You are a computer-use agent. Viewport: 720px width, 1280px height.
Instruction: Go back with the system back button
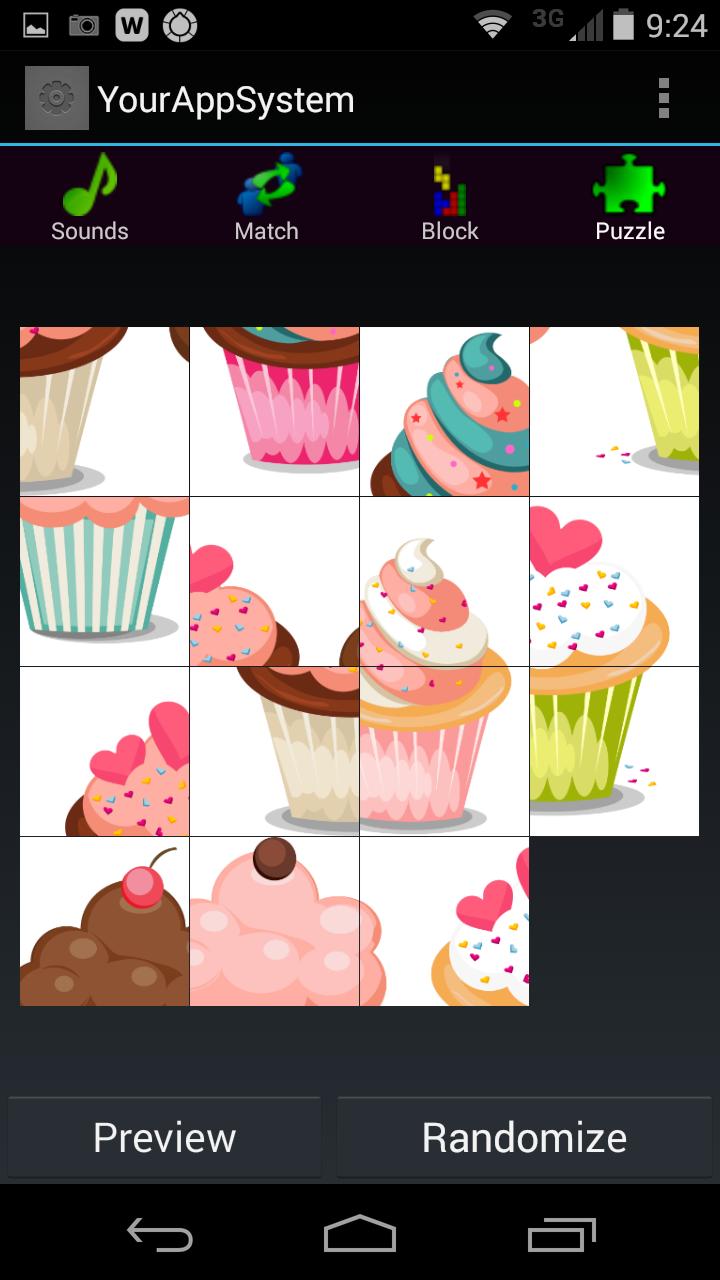[160, 1236]
